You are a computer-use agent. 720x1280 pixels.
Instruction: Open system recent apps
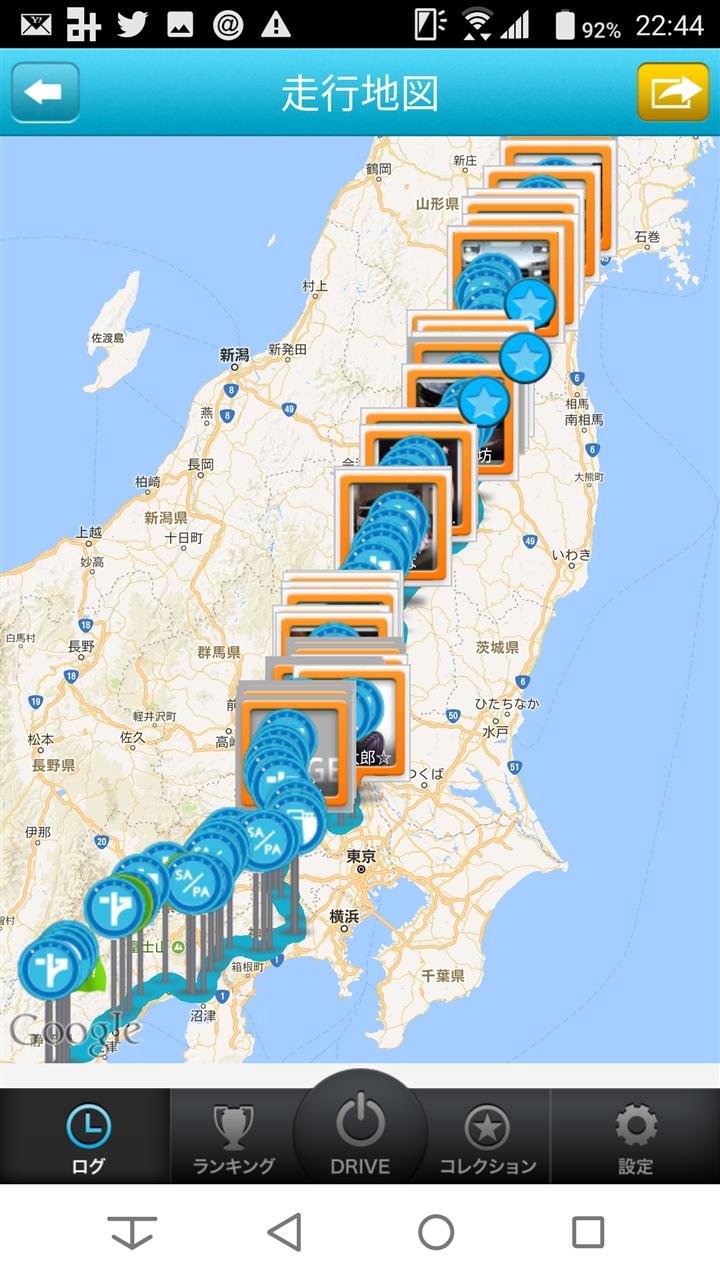point(588,1232)
